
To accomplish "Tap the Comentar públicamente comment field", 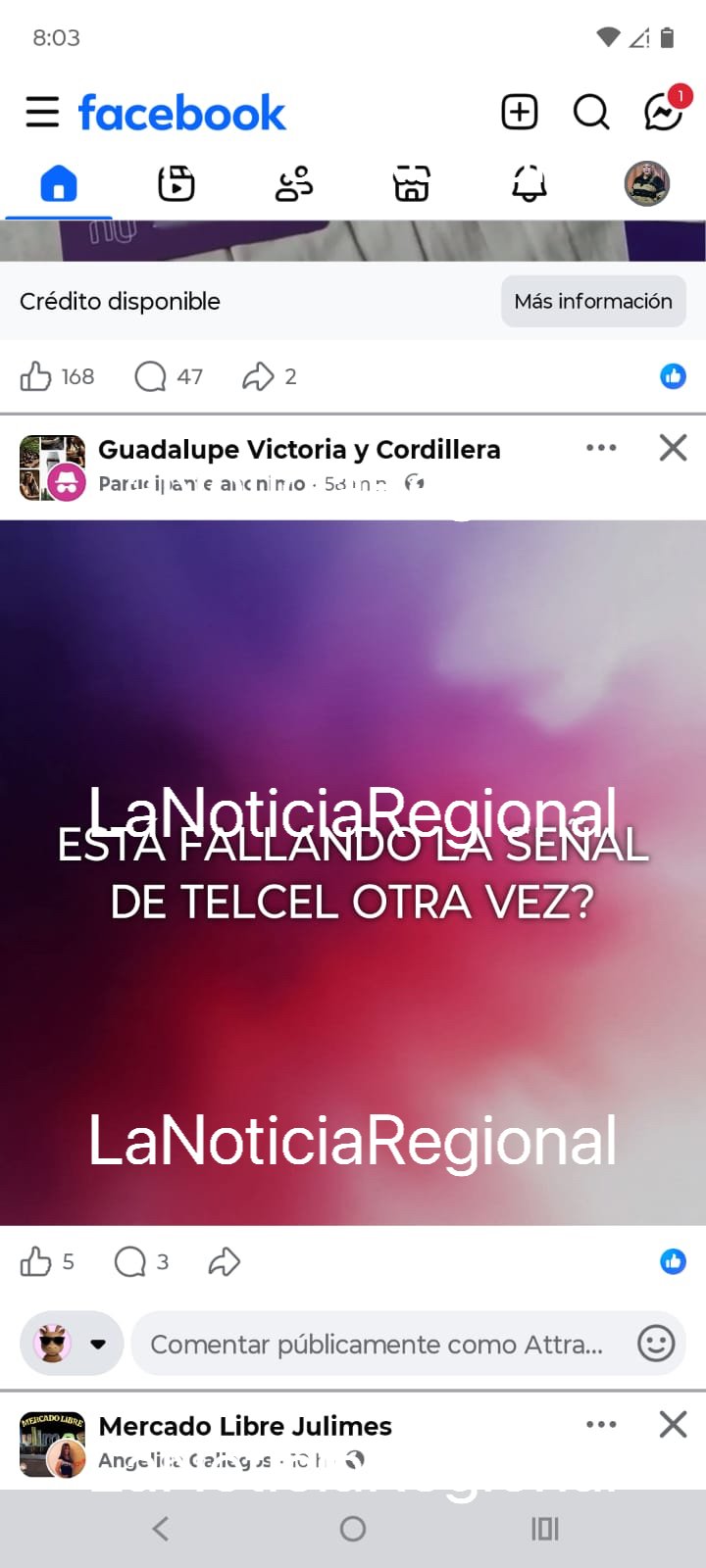I will click(378, 1344).
